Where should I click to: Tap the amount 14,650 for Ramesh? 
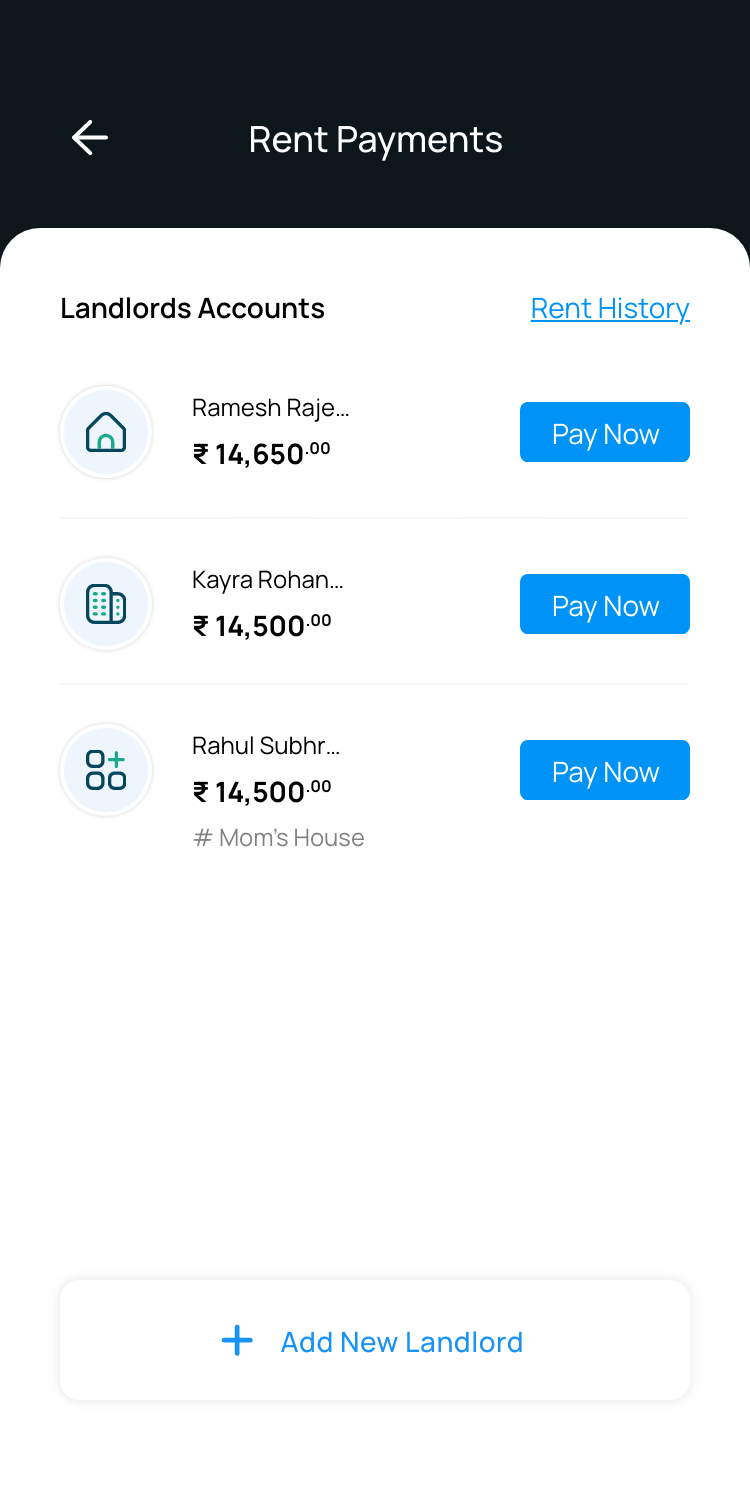[262, 453]
